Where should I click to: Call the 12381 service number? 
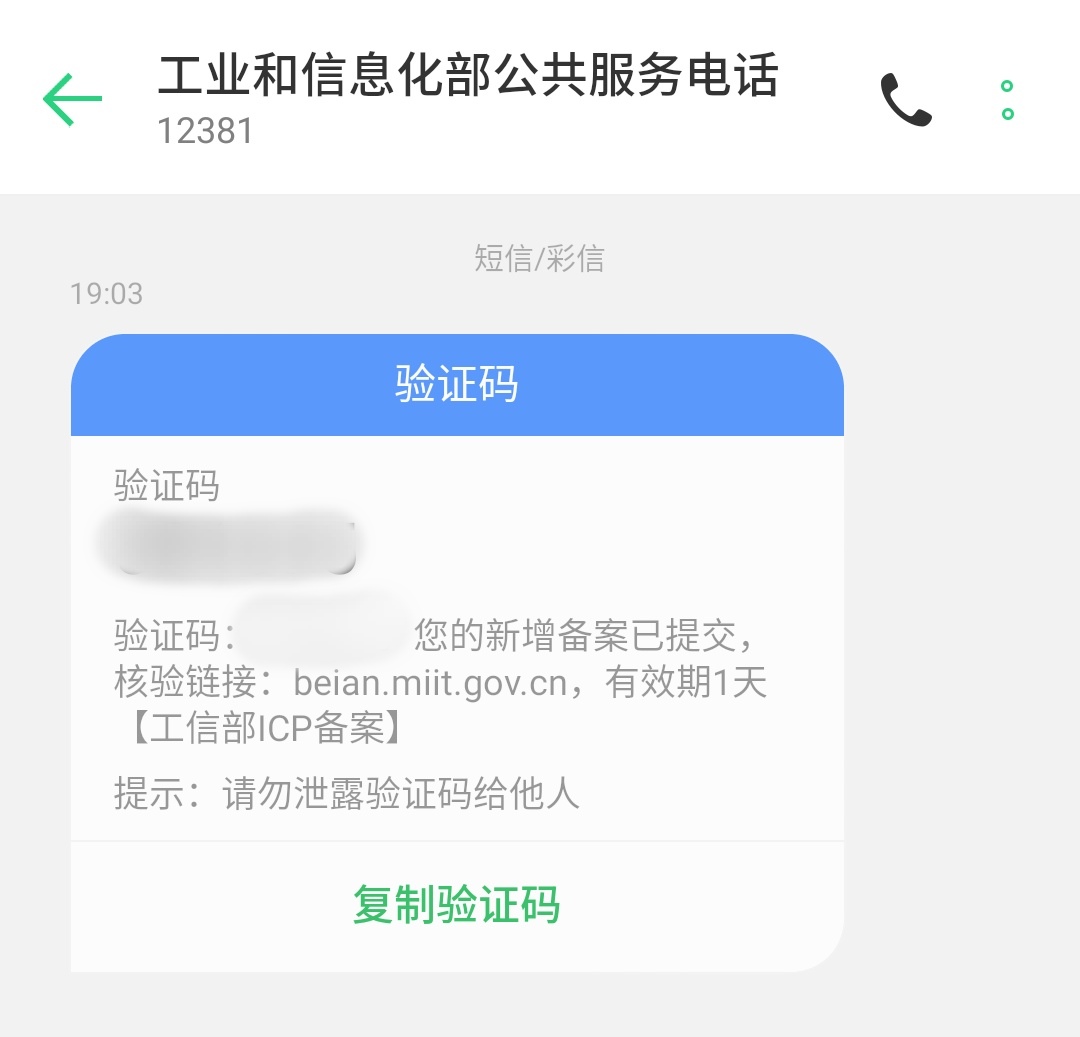point(905,100)
